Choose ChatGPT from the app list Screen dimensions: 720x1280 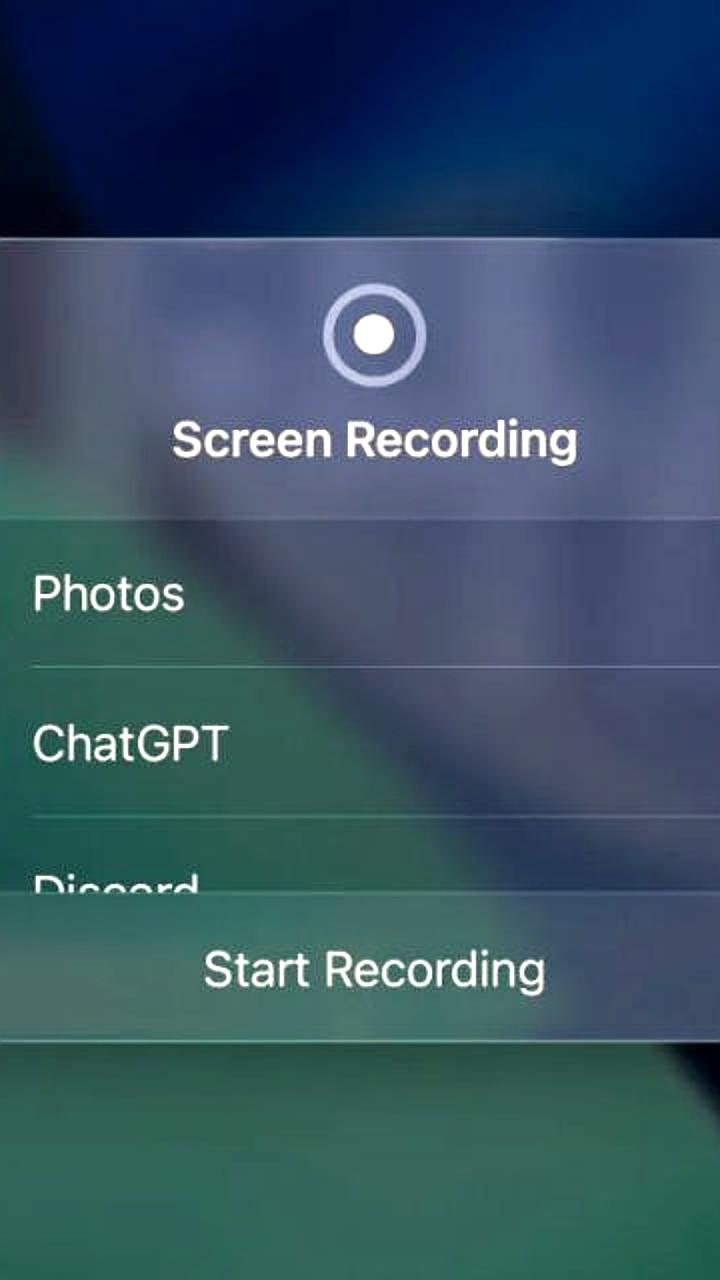tap(130, 744)
